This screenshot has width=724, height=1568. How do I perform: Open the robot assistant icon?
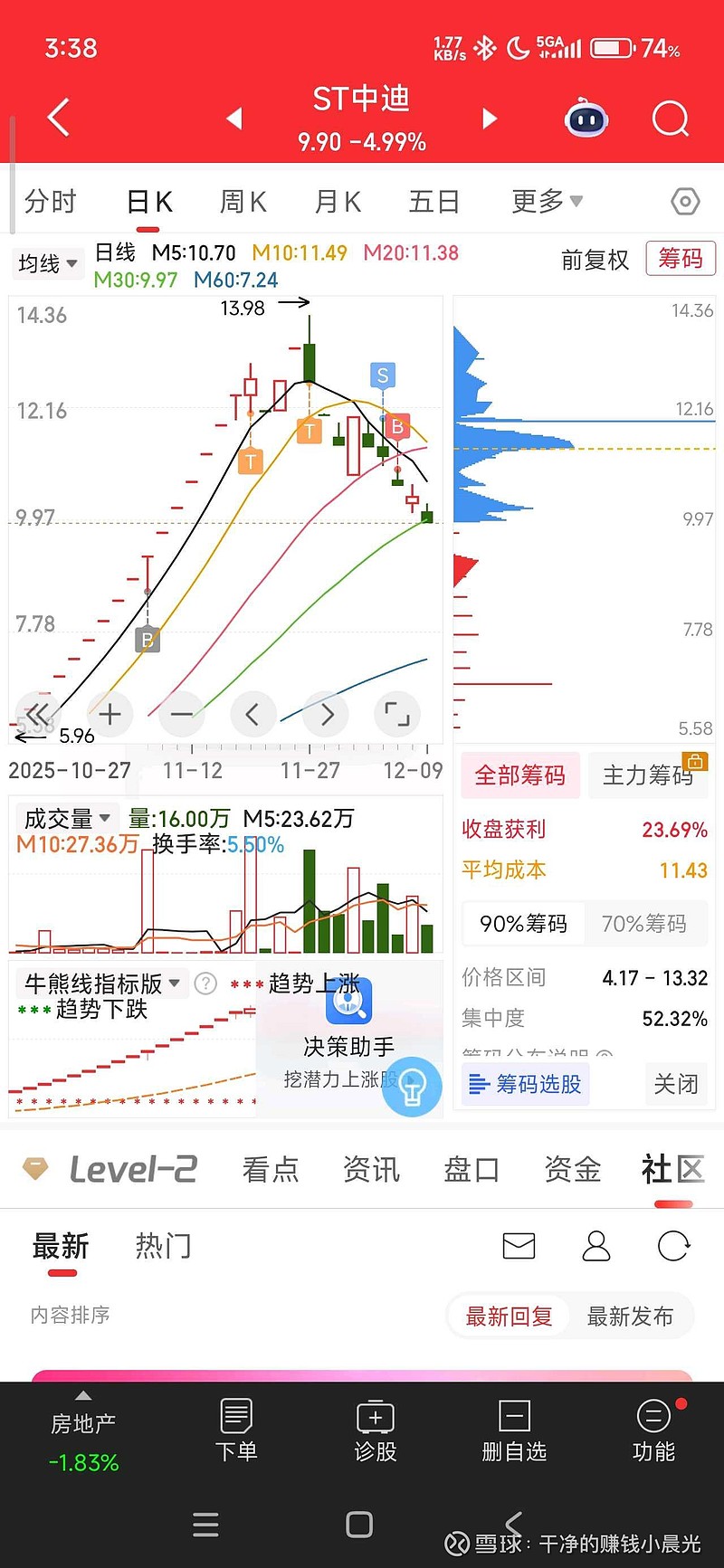tap(586, 119)
